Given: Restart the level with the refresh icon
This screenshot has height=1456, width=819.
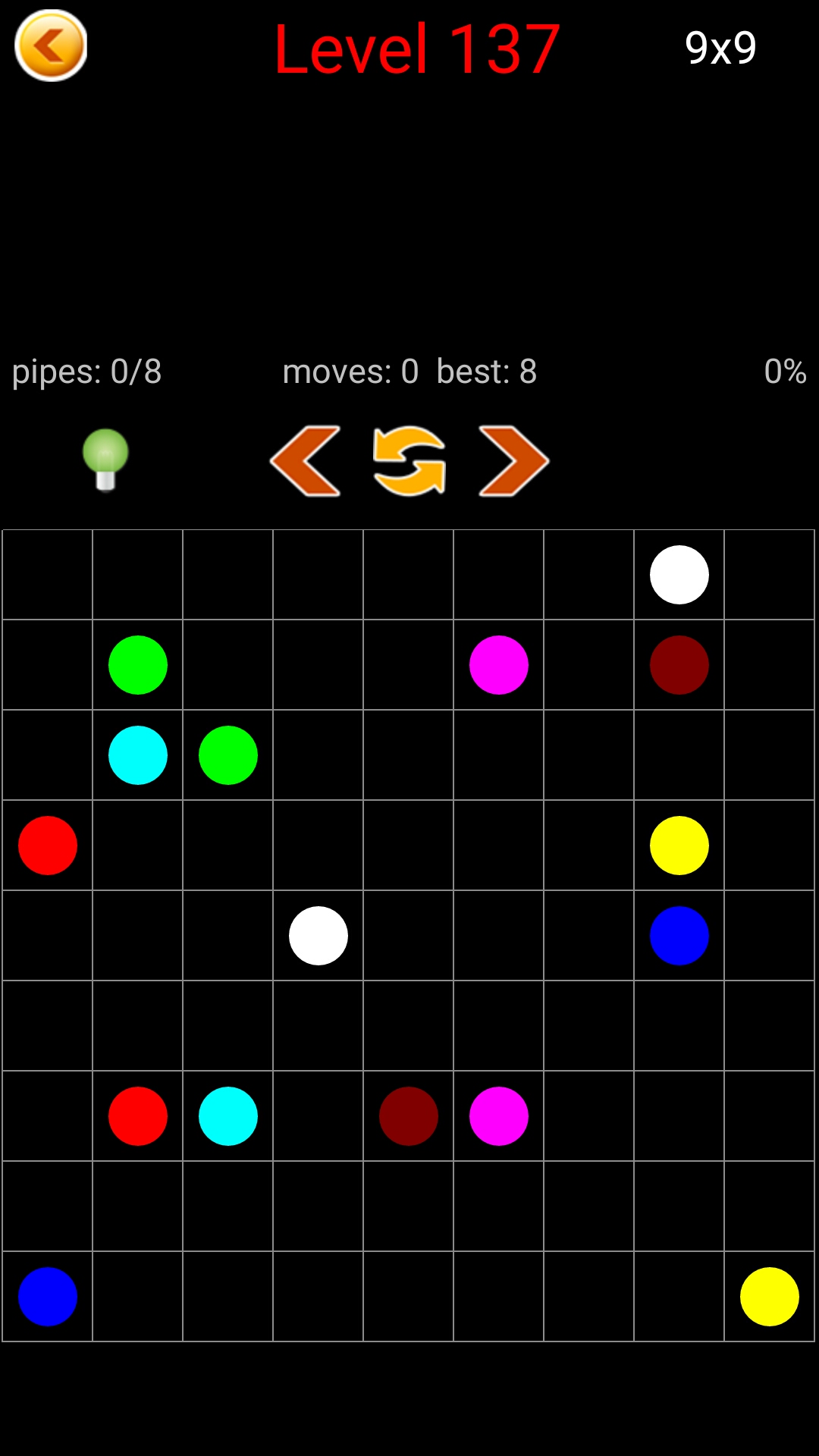Looking at the screenshot, I should point(409,461).
